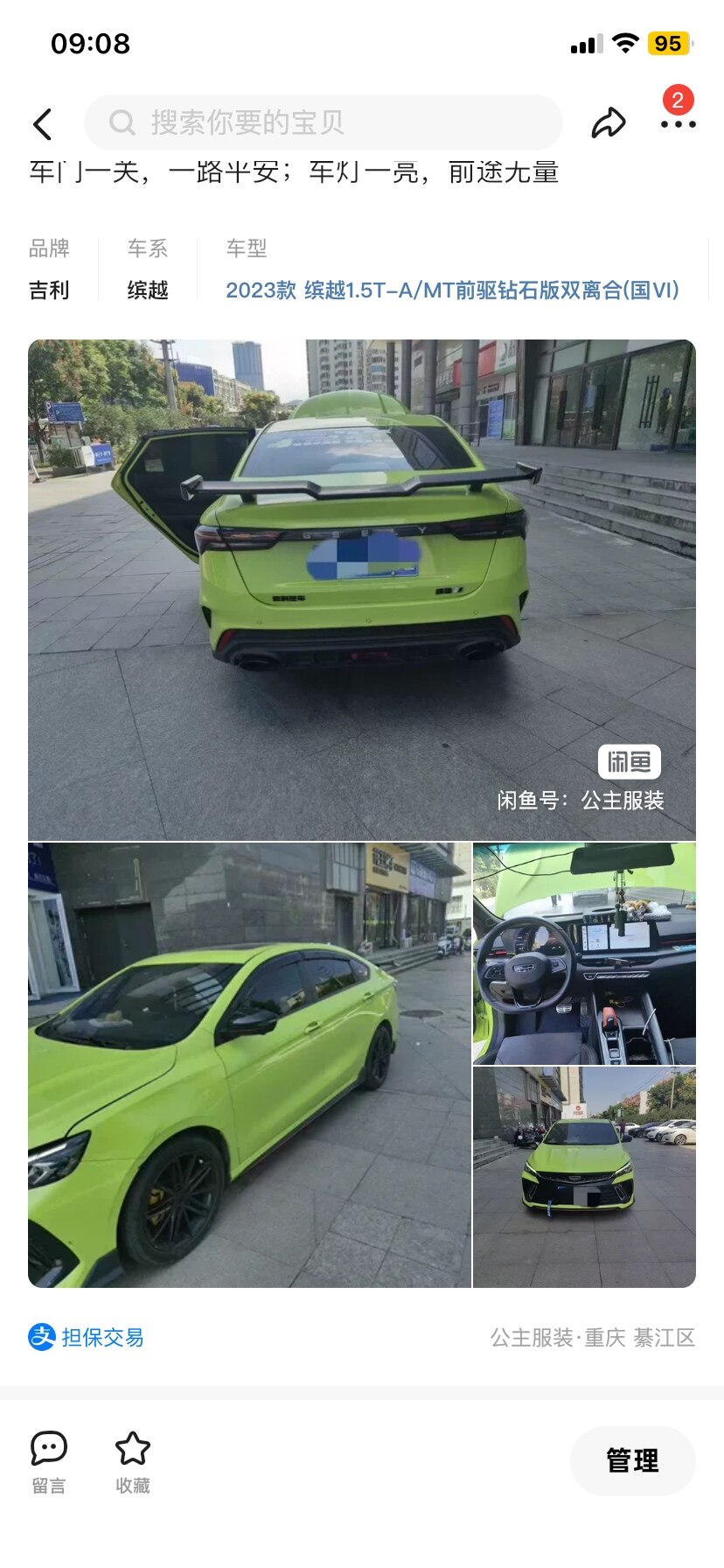This screenshot has height=1568, width=724.
Task: Open the 2023款 缤越1.5T car model link
Action: 452,290
